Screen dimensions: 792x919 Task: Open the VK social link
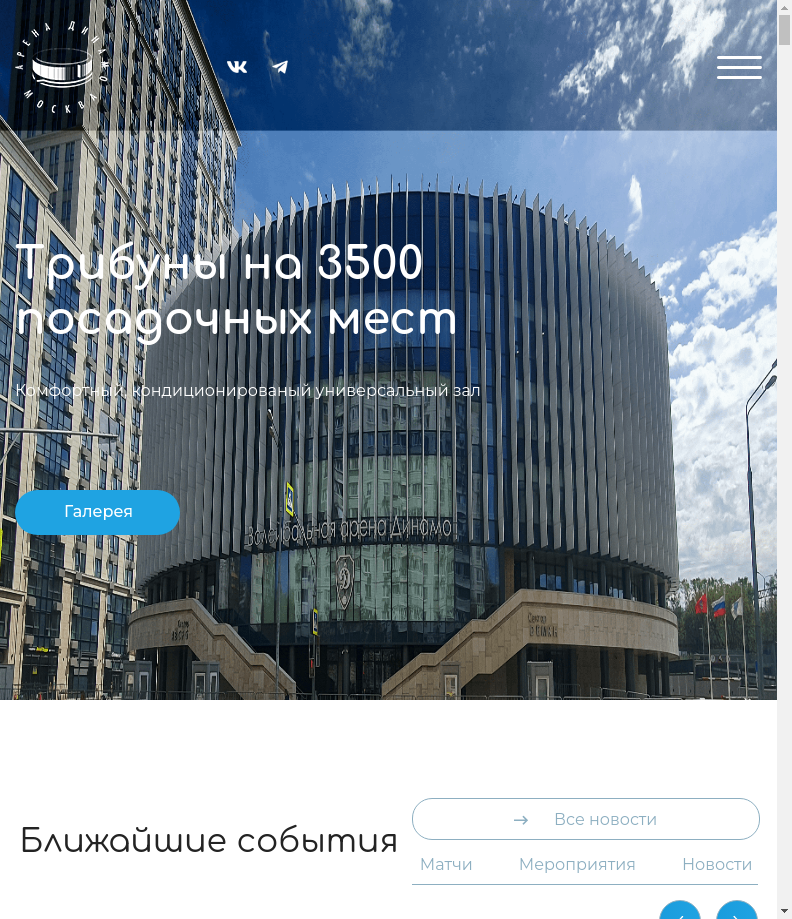click(237, 67)
